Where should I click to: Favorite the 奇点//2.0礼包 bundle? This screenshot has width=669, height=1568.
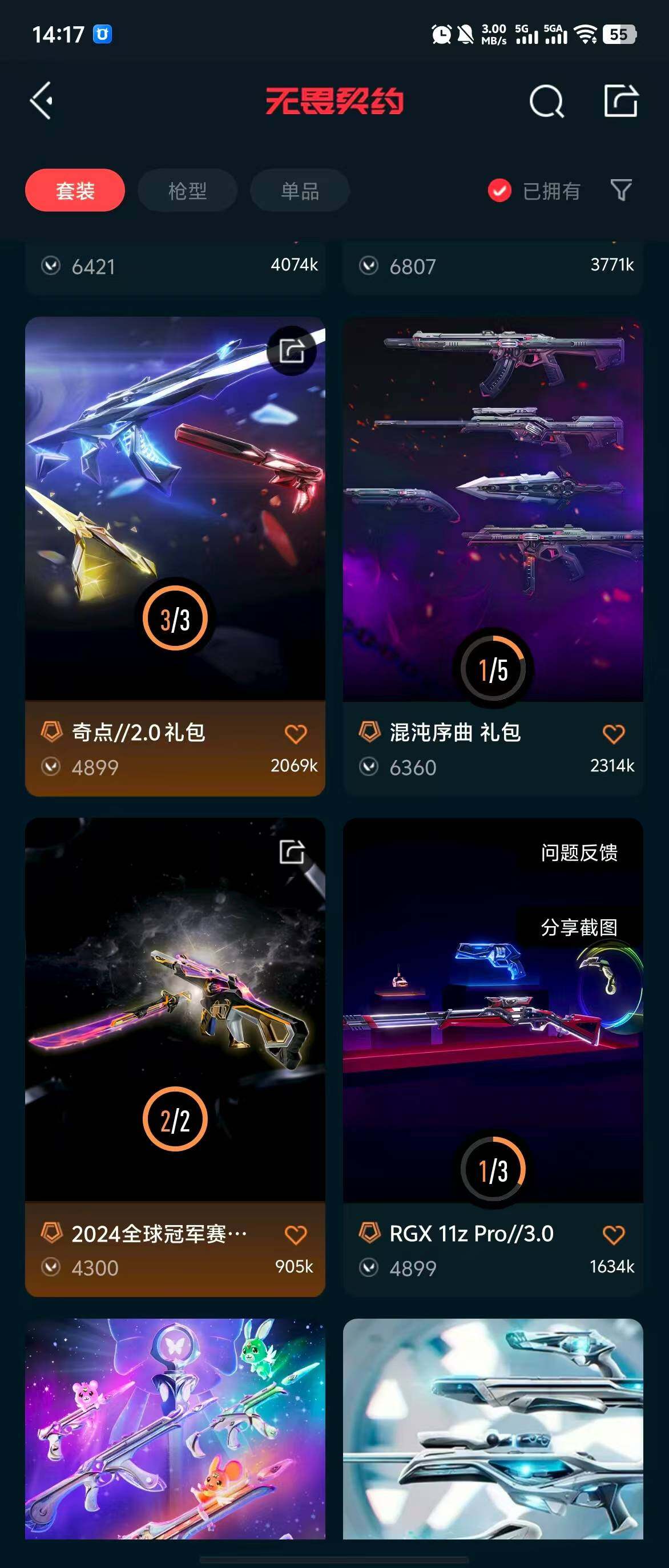point(296,734)
